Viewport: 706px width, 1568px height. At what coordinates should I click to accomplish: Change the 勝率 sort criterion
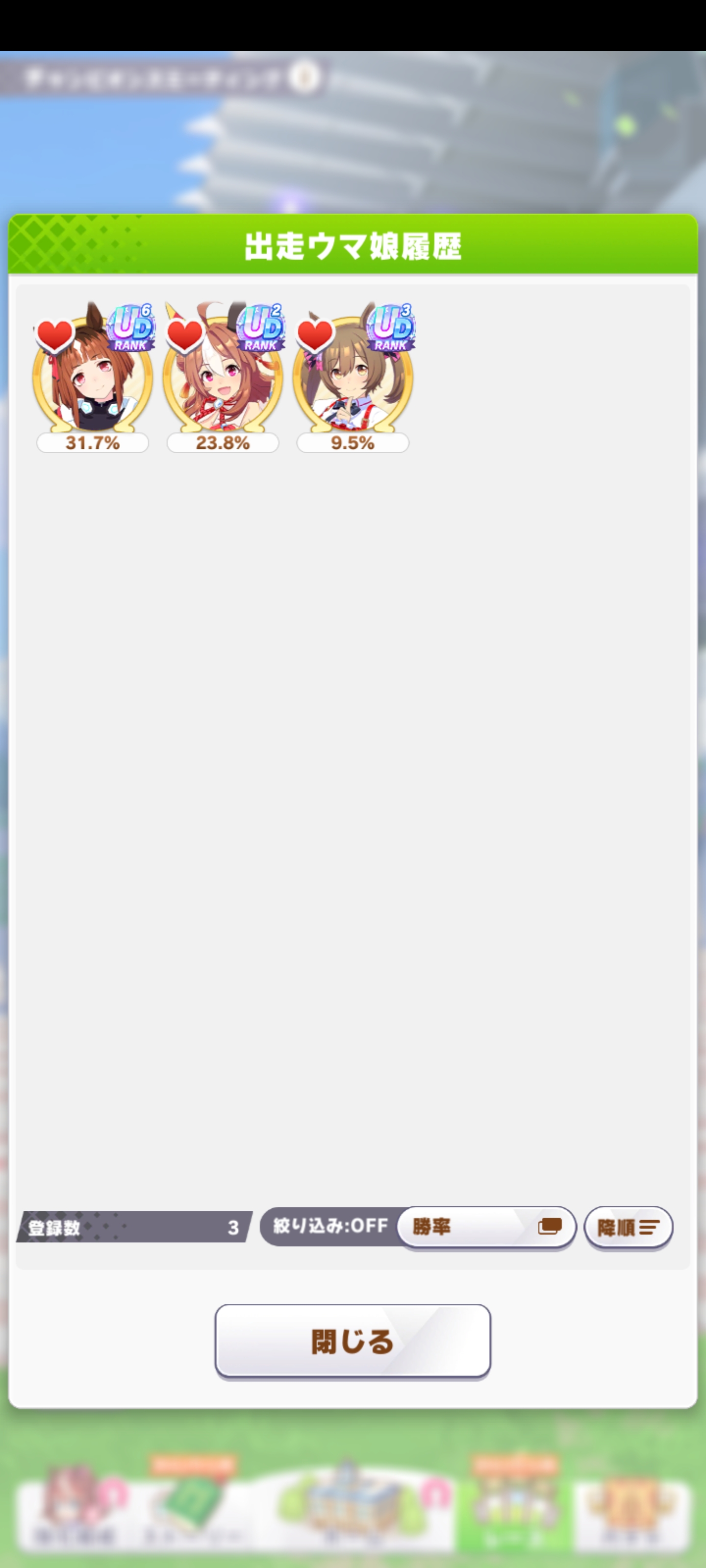[x=486, y=1226]
